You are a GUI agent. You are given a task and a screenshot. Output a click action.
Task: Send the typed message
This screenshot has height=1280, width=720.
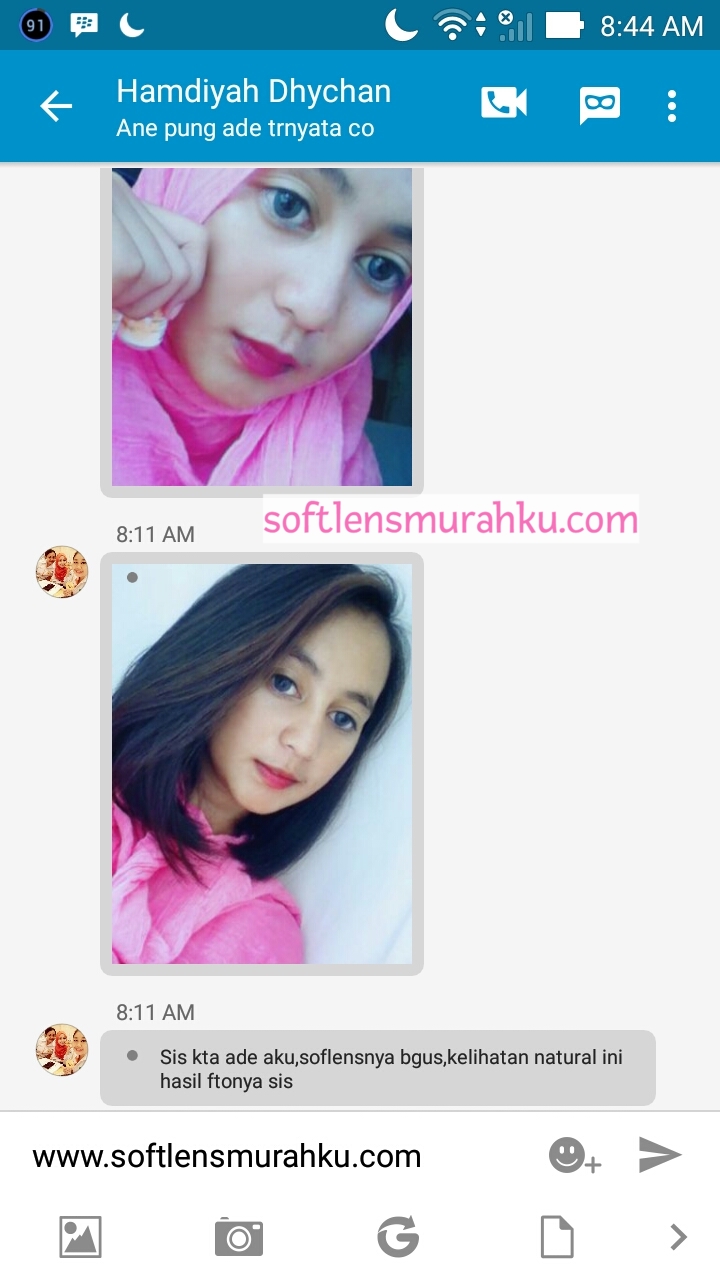point(660,1155)
